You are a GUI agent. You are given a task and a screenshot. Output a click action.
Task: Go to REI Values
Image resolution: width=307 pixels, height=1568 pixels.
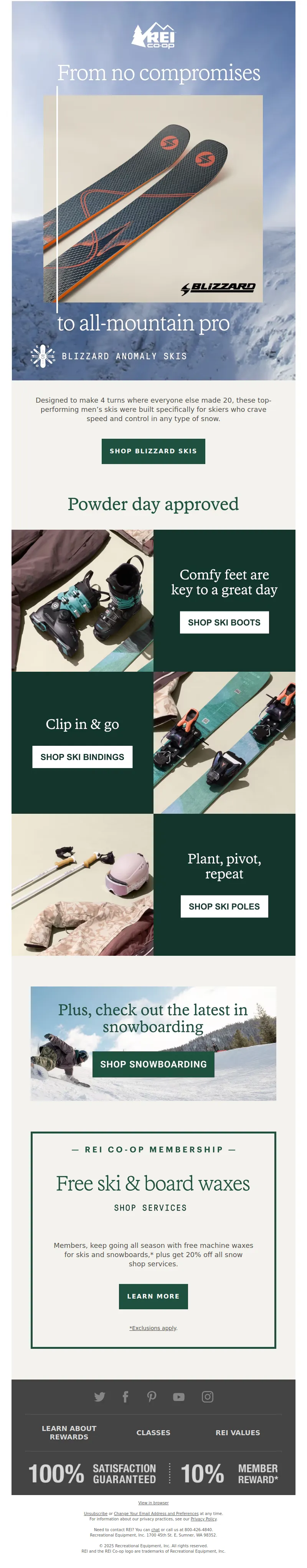238,1432
